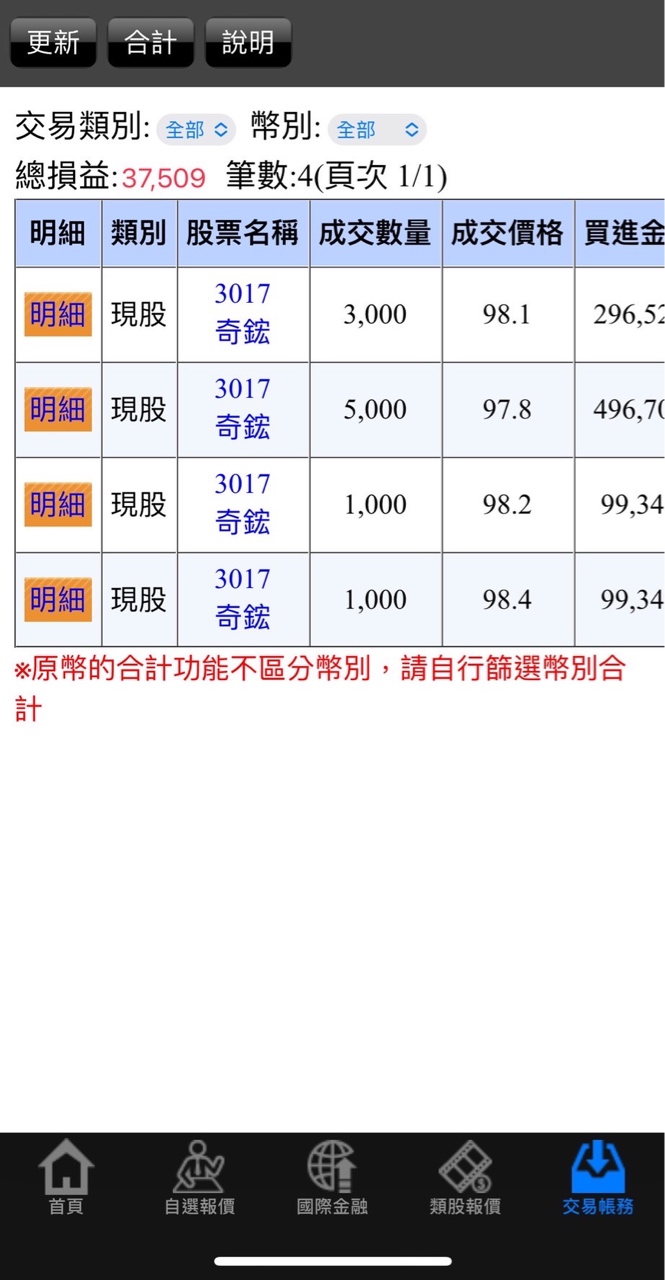Expand the 交易類別 dropdown
Screen dimensions: 665x1280
(196, 130)
